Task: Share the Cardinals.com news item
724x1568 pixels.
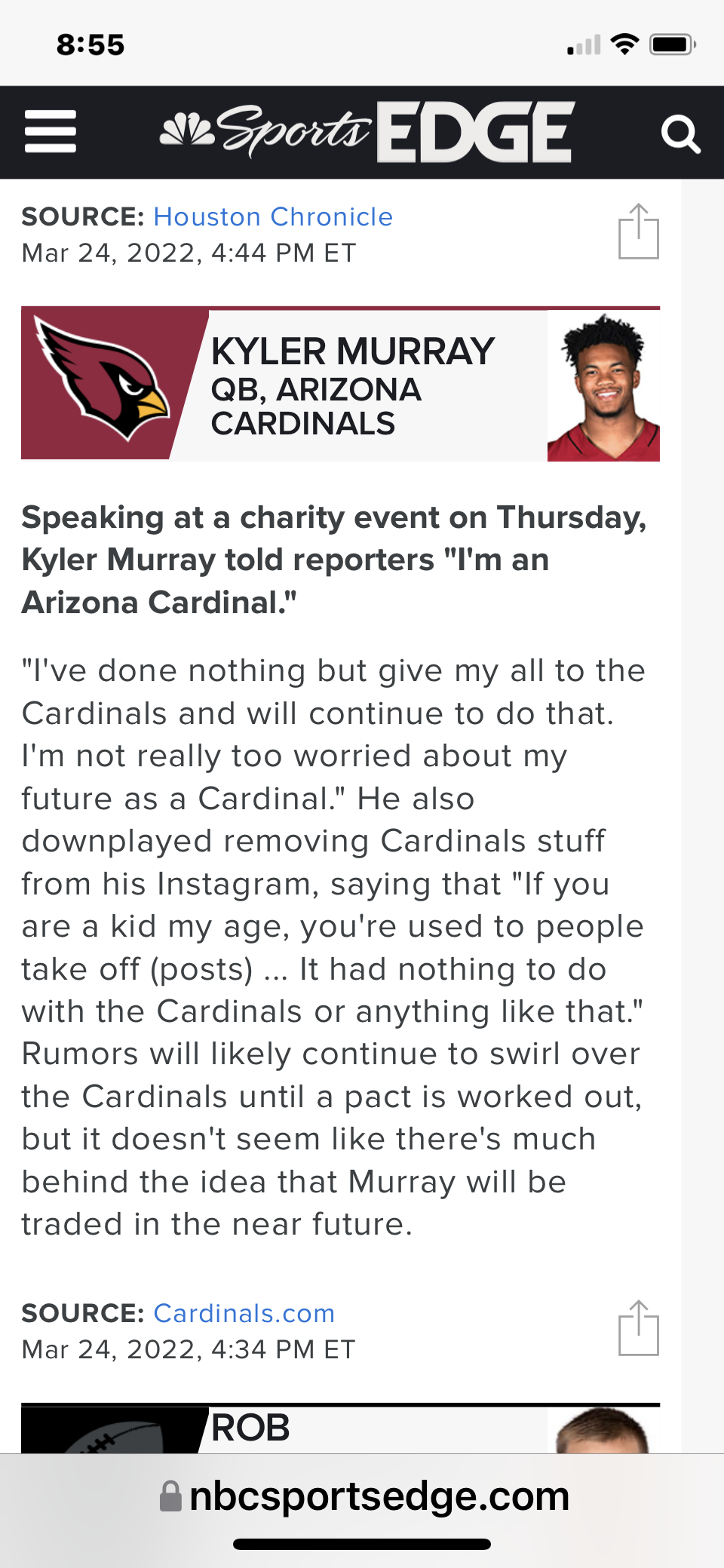Action: point(639,1328)
